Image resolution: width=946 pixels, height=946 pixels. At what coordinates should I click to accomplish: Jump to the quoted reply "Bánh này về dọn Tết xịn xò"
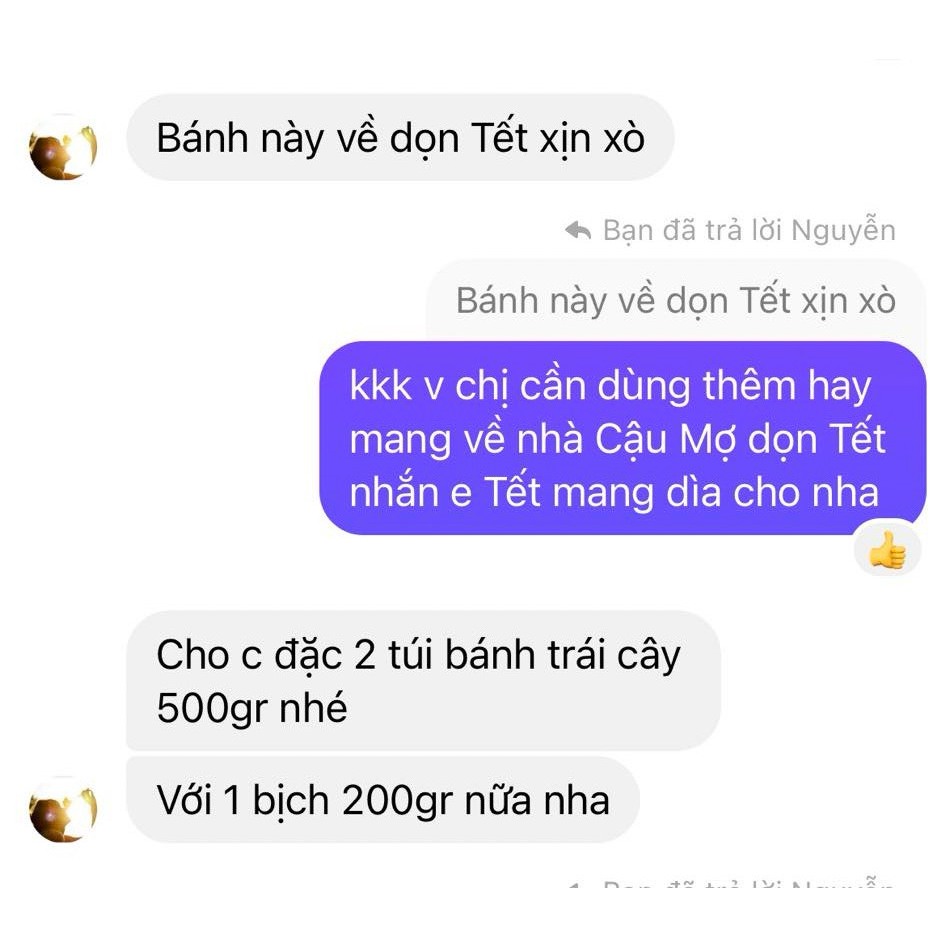click(675, 301)
